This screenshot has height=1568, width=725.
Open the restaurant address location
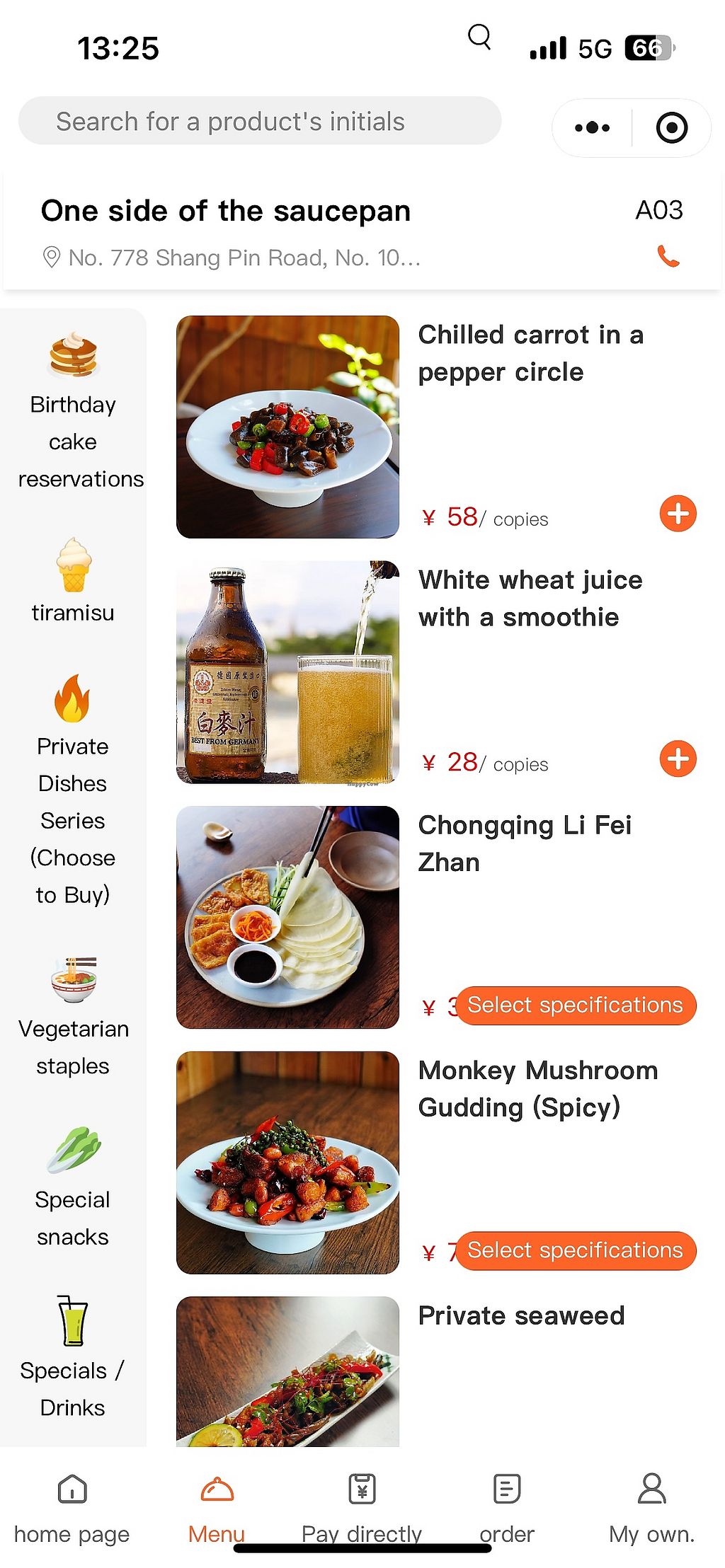pyautogui.click(x=231, y=258)
